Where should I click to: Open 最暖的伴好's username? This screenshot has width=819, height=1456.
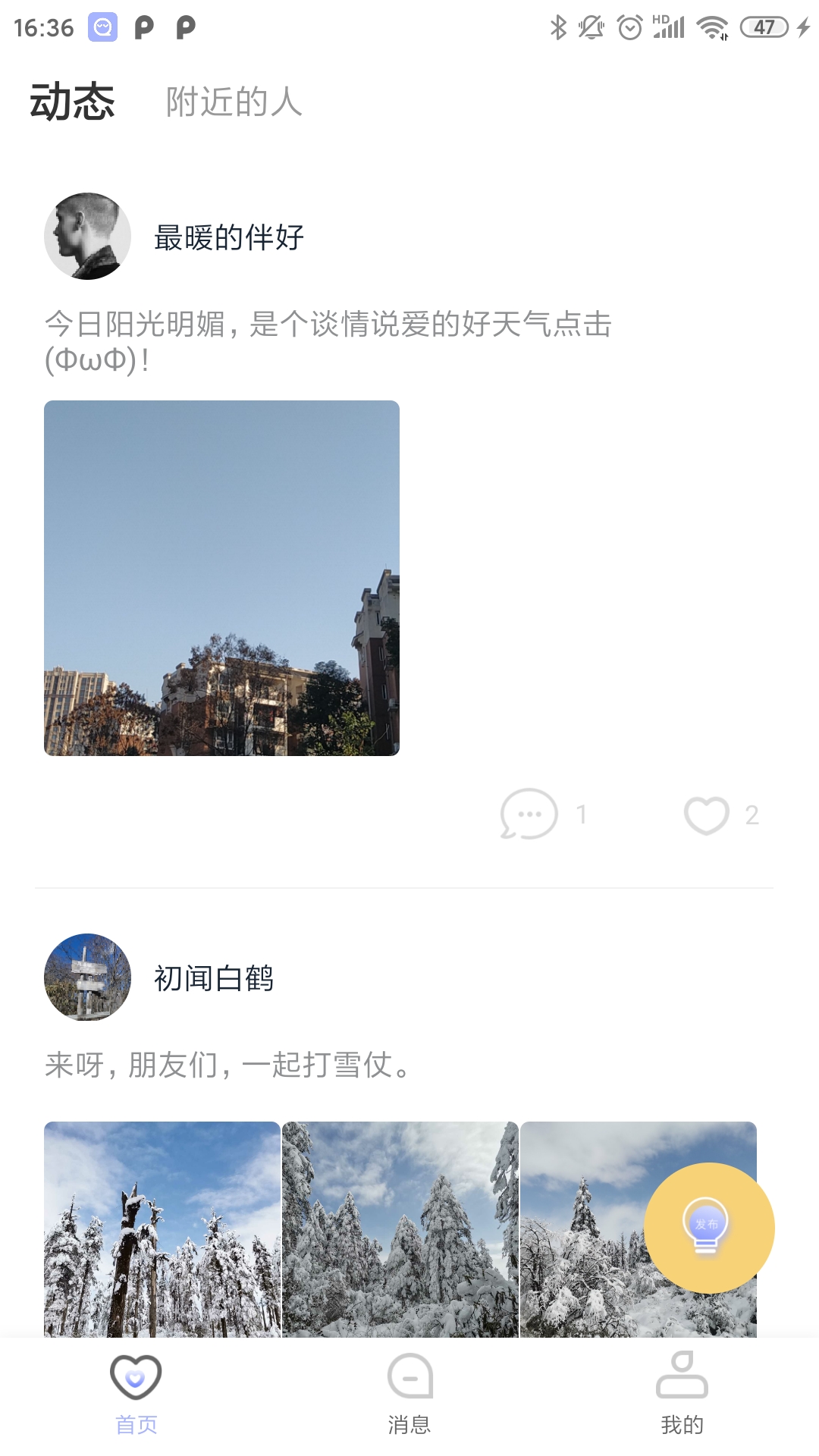point(227,237)
